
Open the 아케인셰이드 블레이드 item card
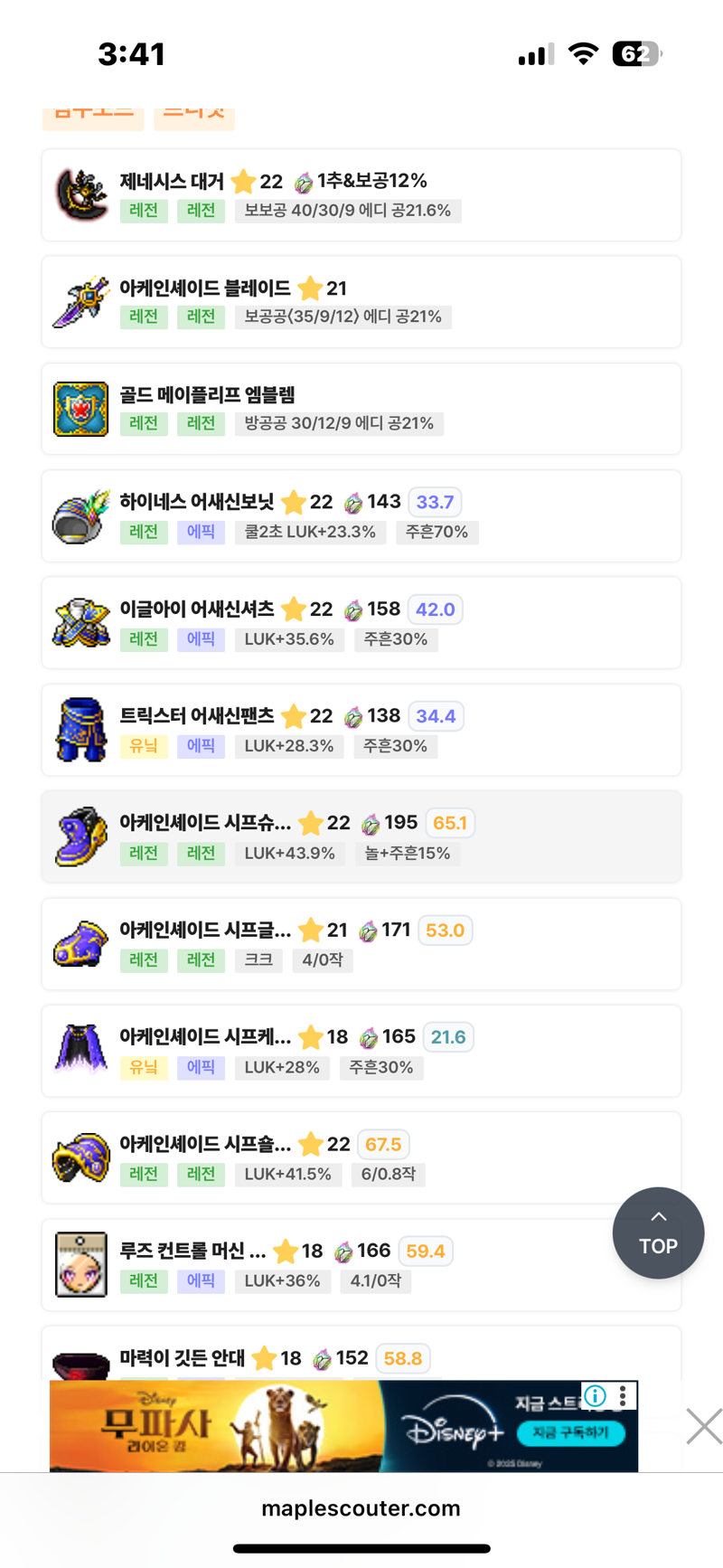pos(361,302)
